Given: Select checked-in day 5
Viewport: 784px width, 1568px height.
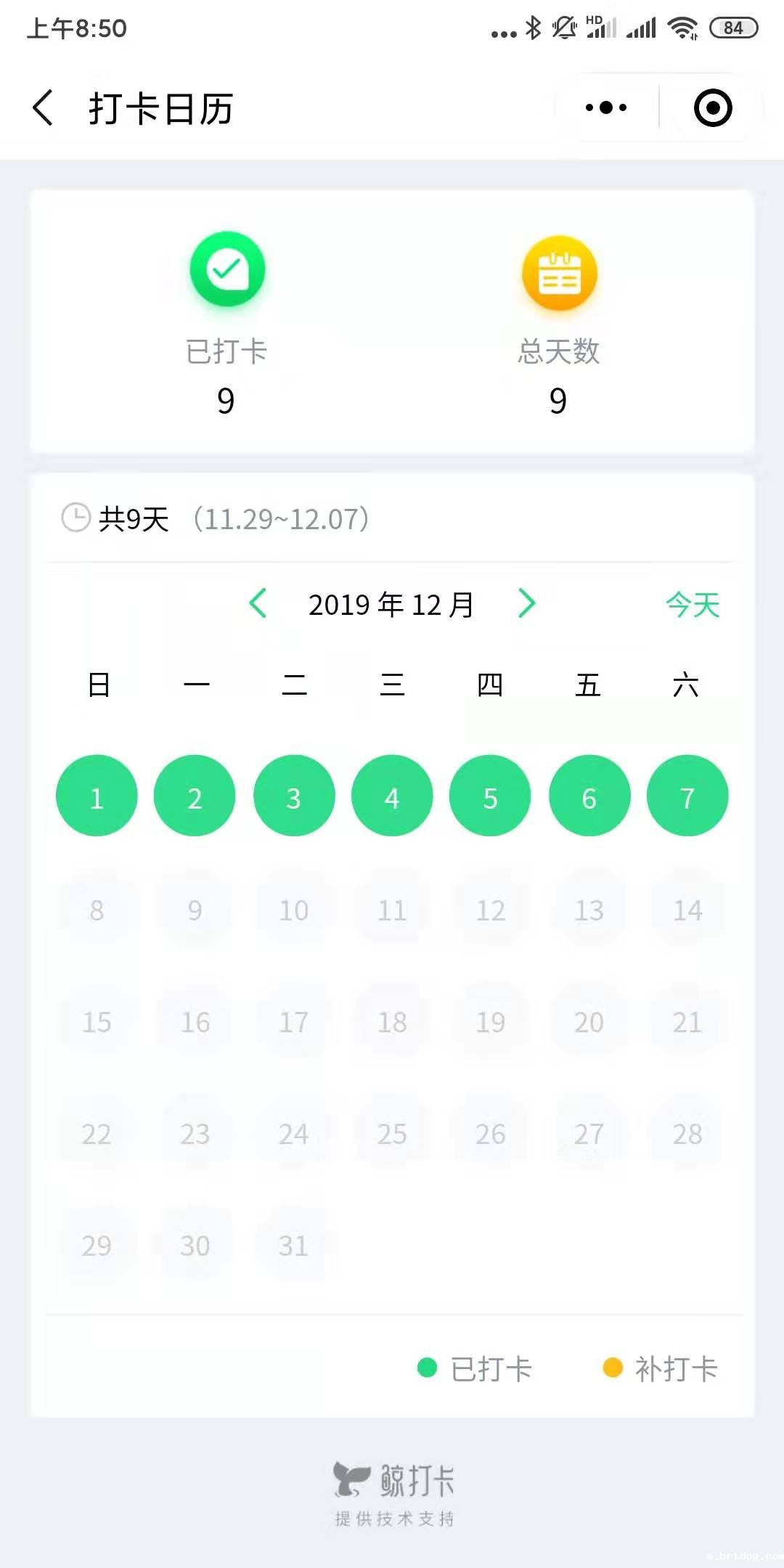Looking at the screenshot, I should pyautogui.click(x=490, y=796).
